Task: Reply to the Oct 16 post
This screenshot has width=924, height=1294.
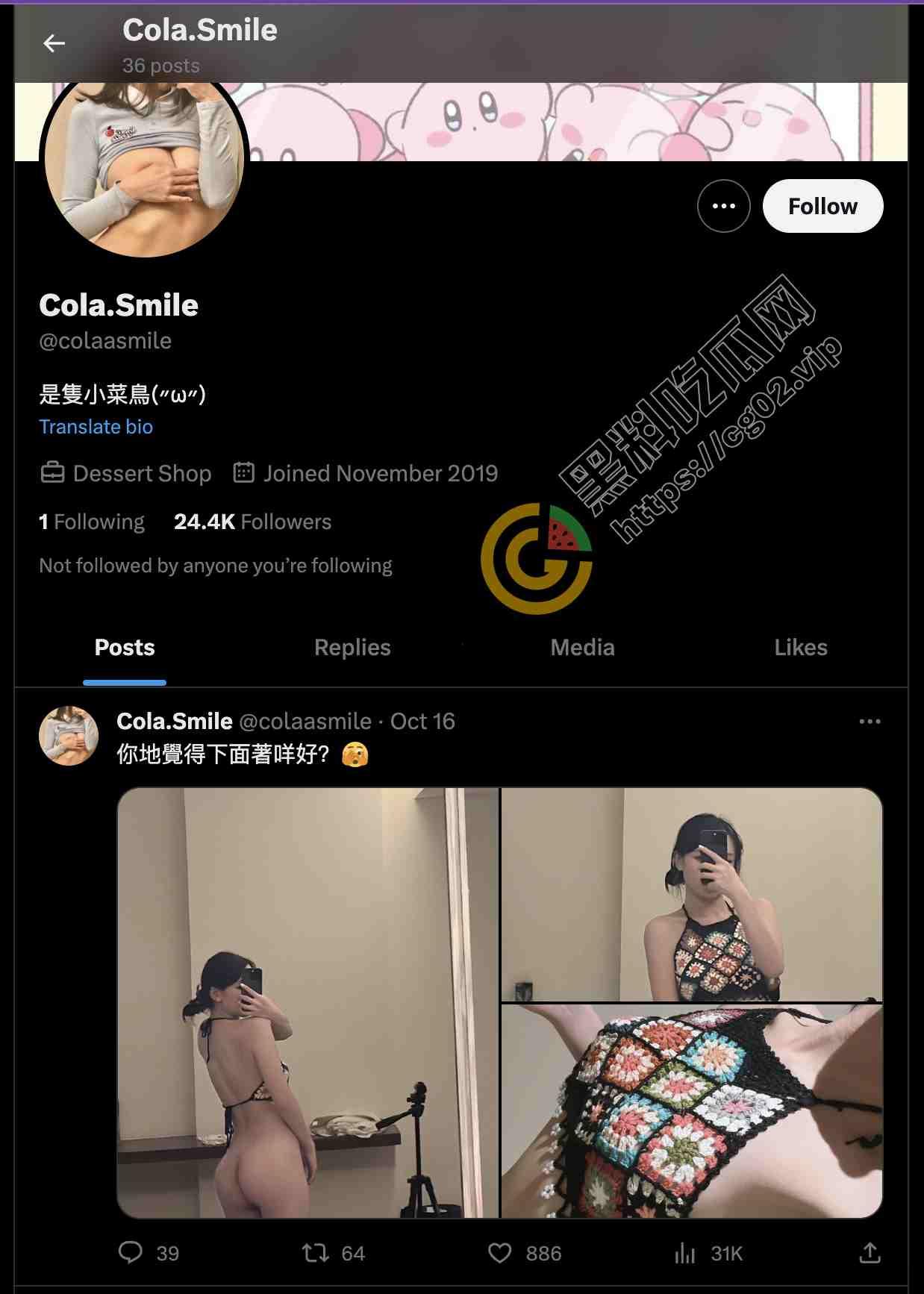Action: point(131,1252)
